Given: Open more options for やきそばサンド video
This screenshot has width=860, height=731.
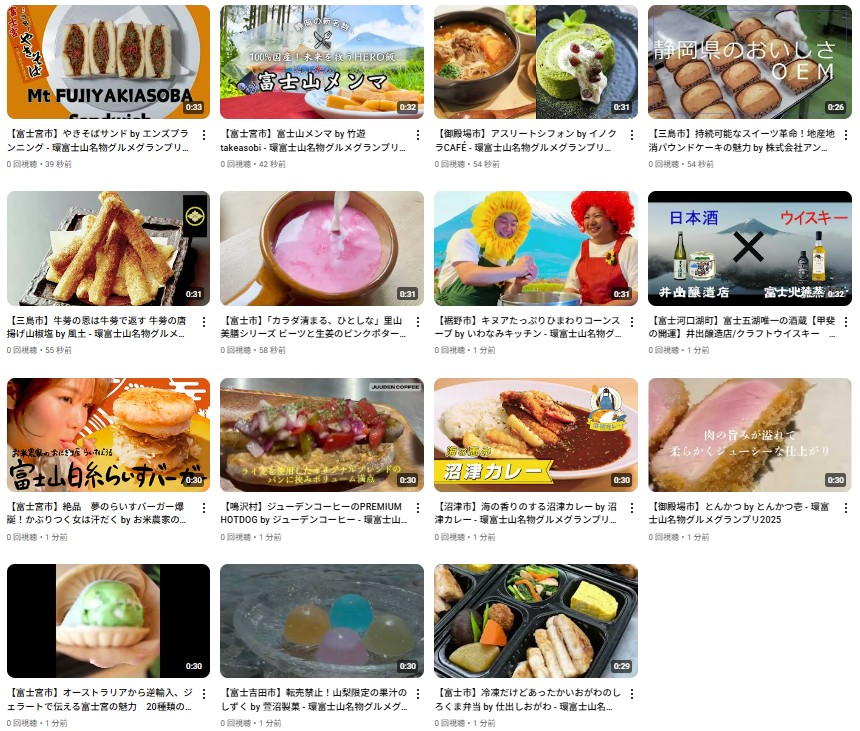Looking at the screenshot, I should pyautogui.click(x=204, y=134).
